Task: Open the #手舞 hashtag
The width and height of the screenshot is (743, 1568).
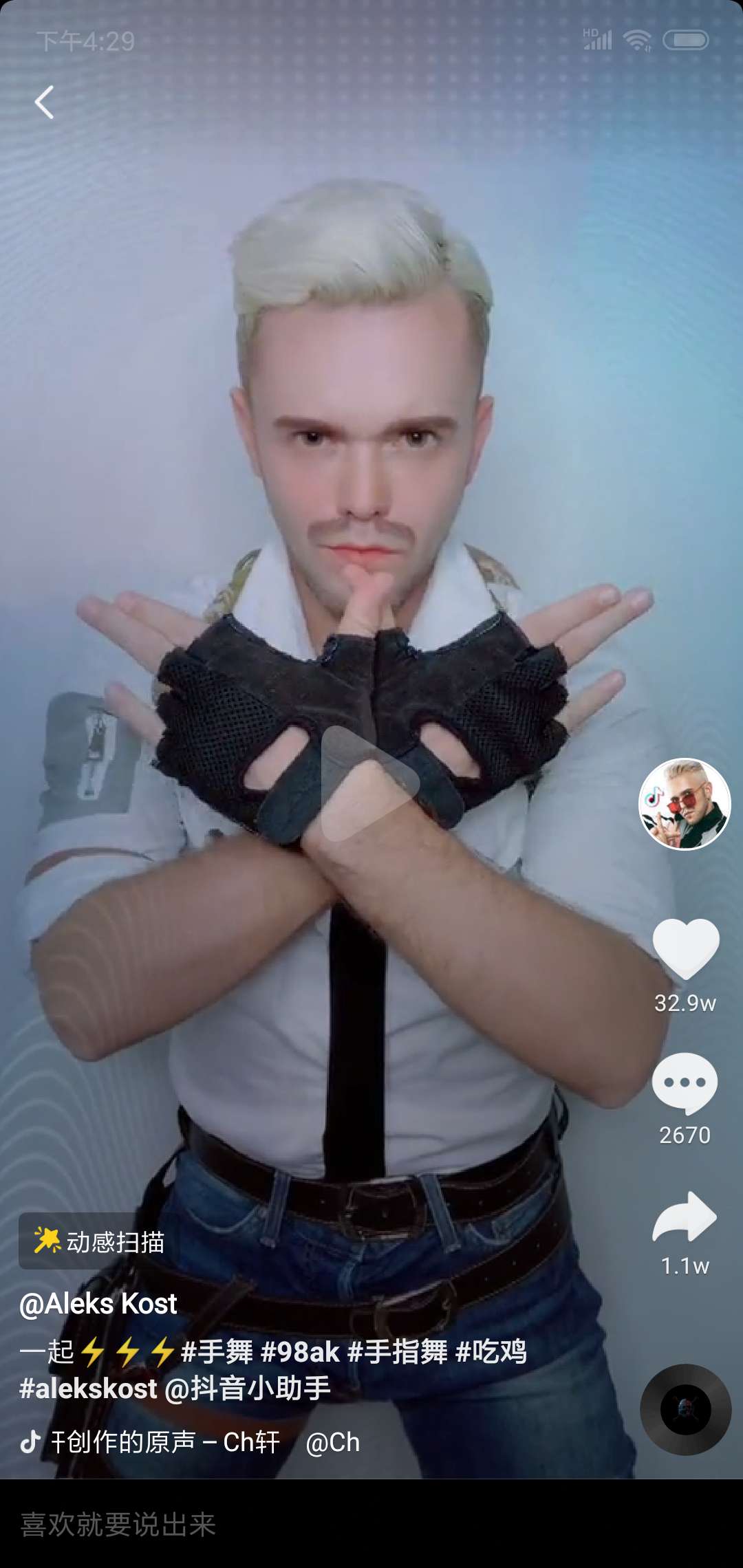Action: pyautogui.click(x=217, y=1352)
